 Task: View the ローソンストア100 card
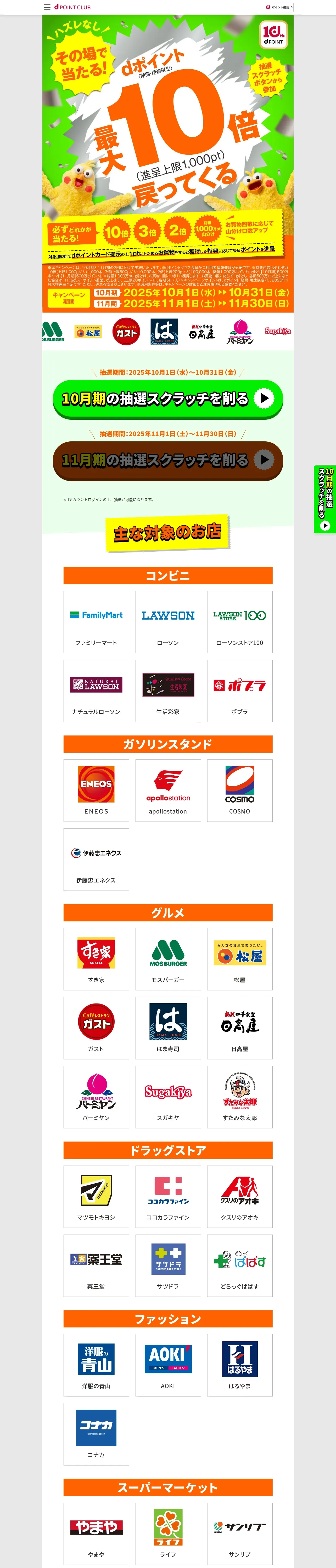click(240, 621)
